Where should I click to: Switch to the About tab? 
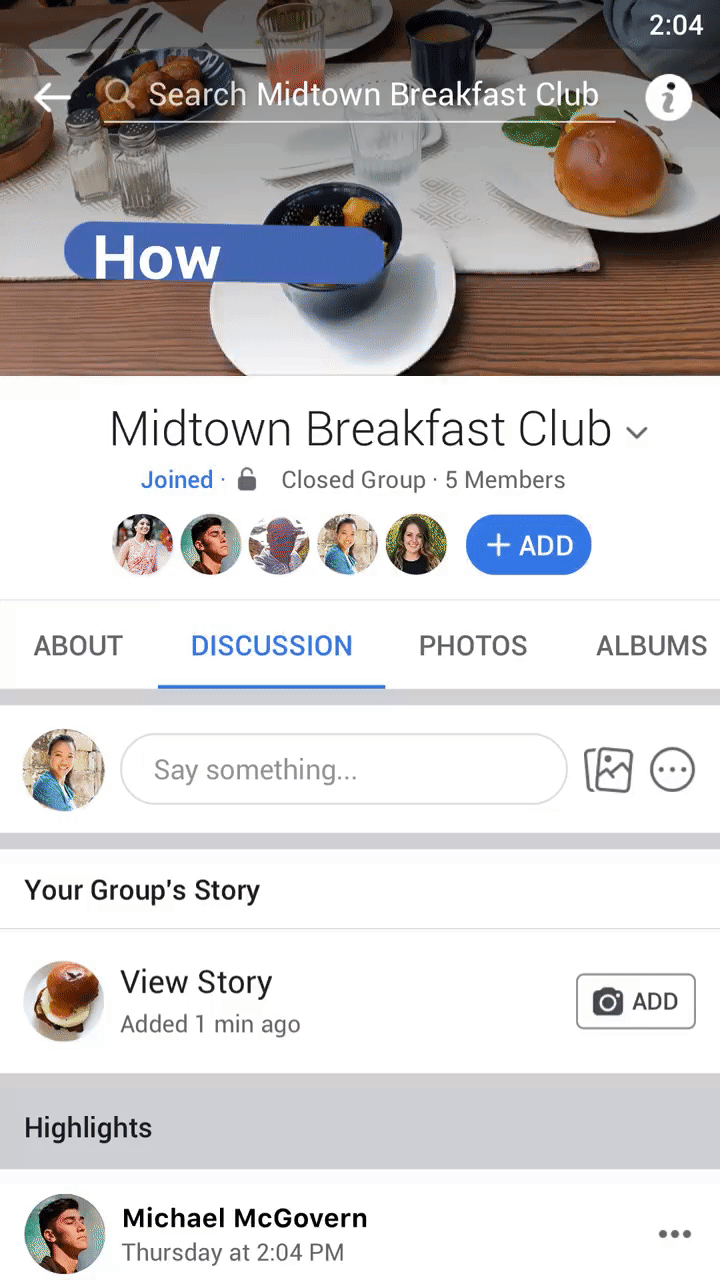pos(78,646)
